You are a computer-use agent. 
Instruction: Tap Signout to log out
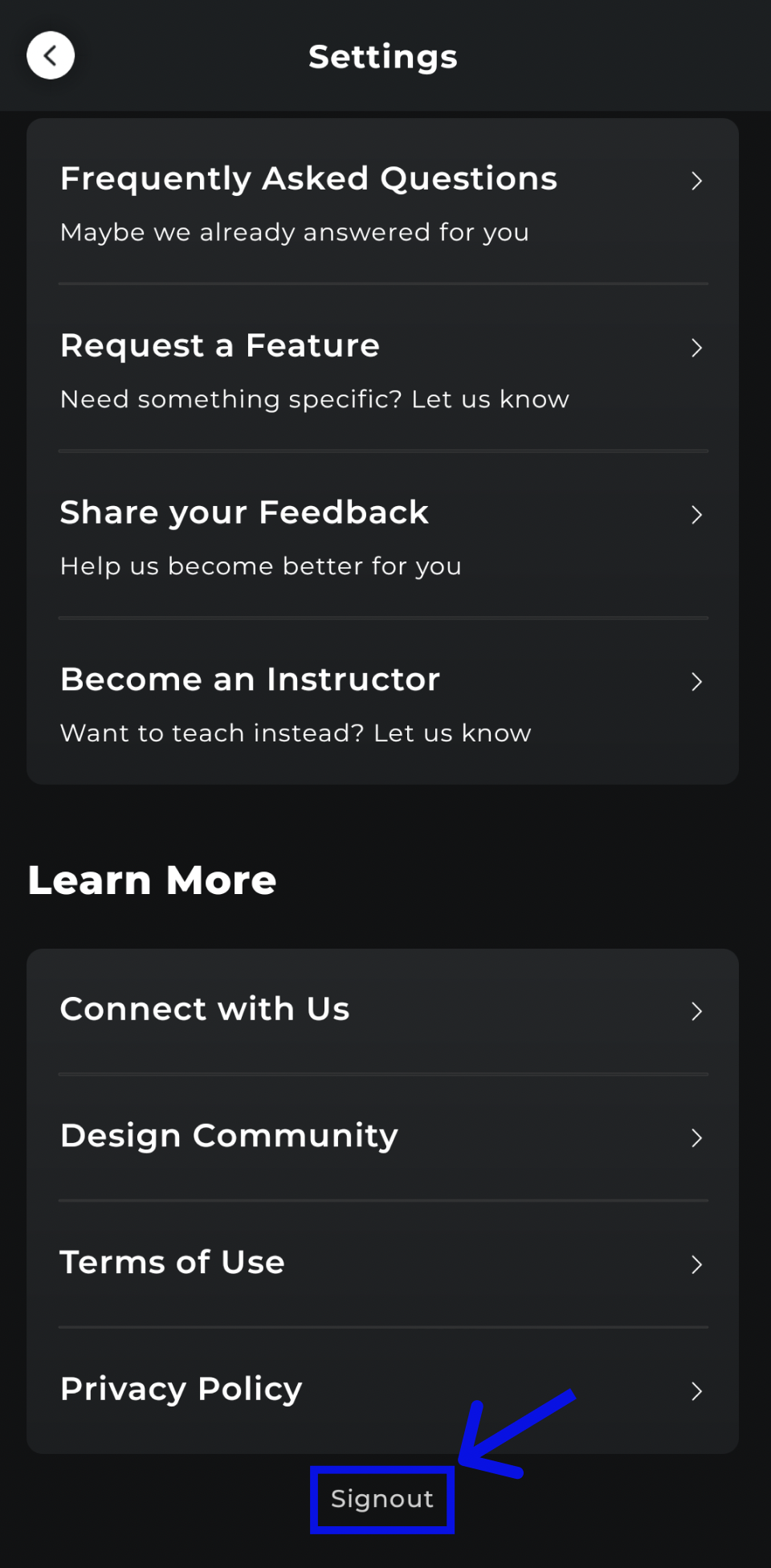pos(382,1499)
